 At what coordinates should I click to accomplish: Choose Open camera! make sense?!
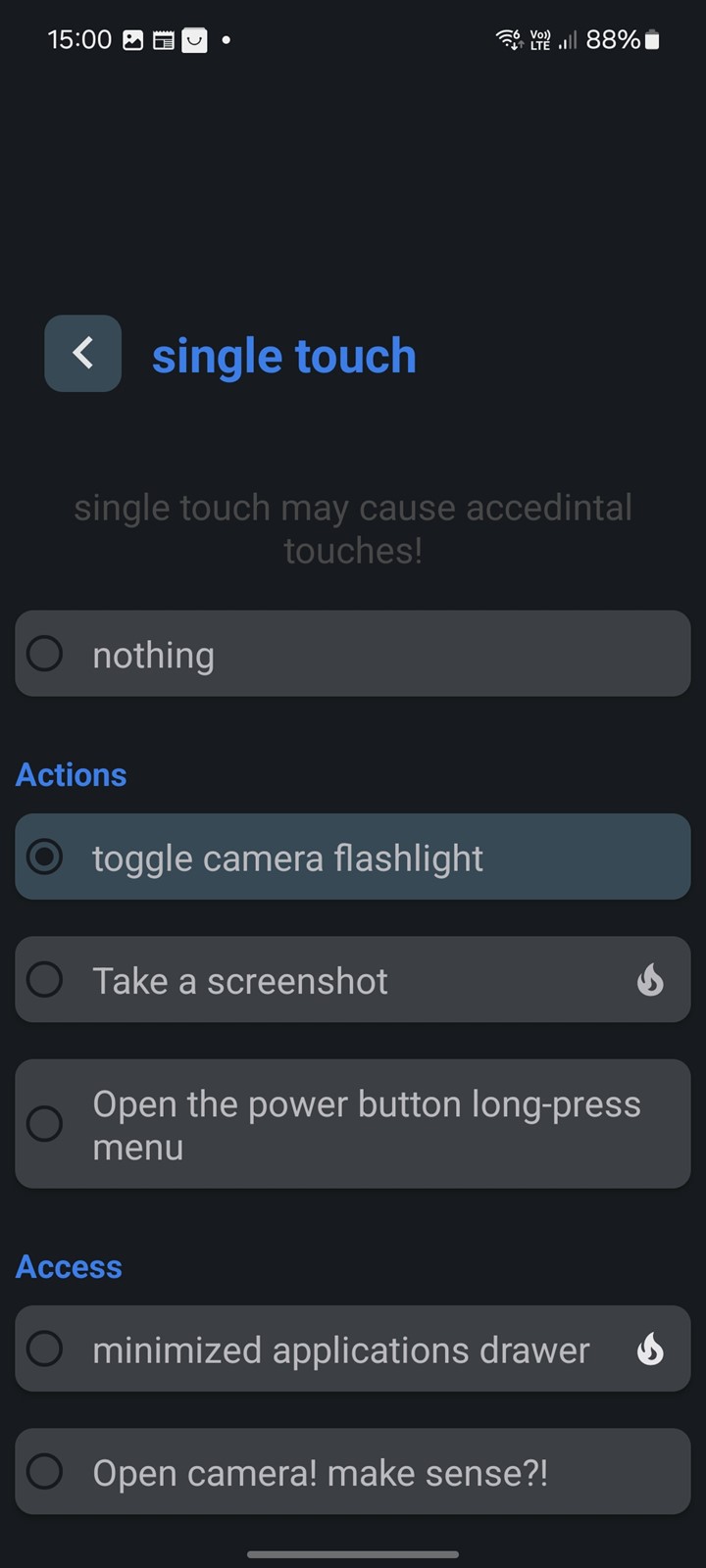(x=353, y=1471)
